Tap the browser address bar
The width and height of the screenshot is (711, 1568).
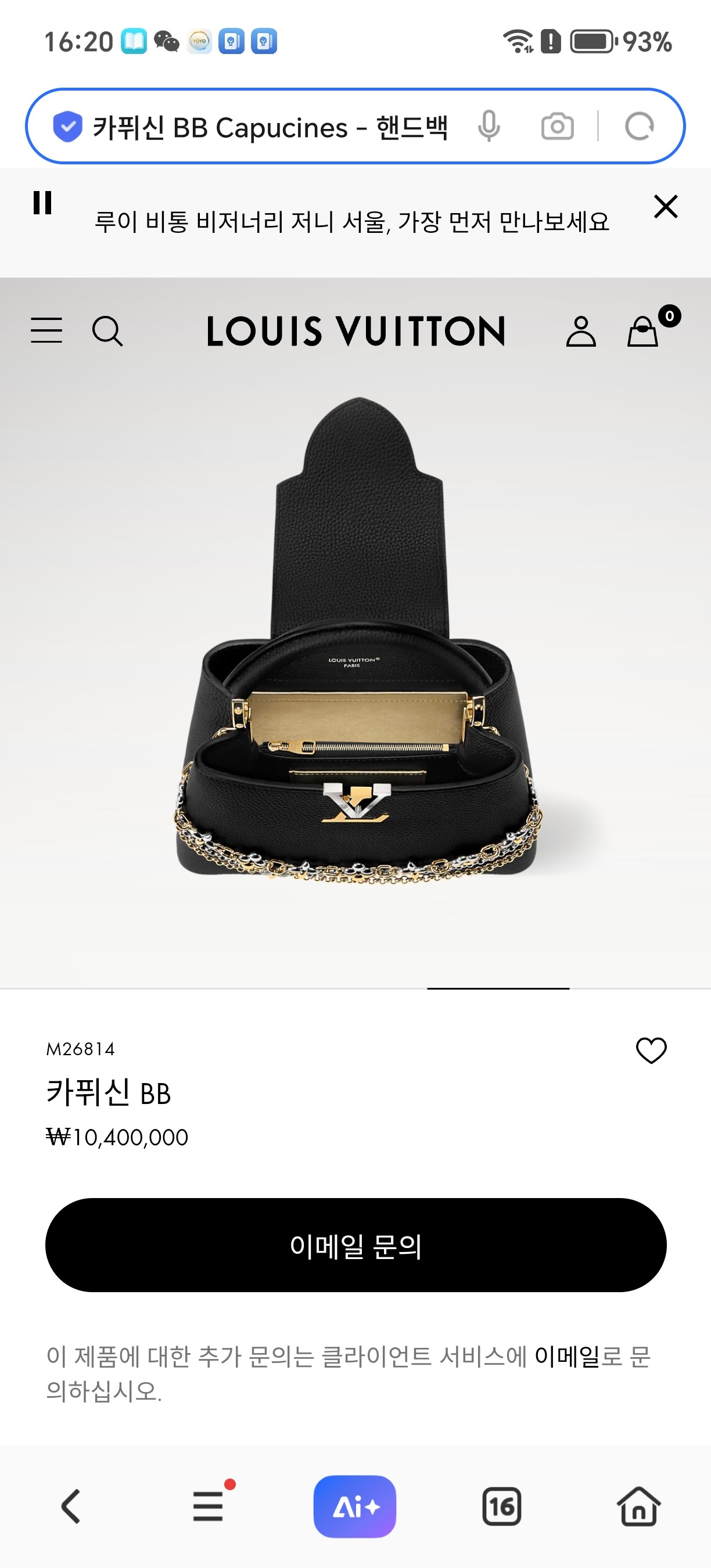[x=268, y=127]
